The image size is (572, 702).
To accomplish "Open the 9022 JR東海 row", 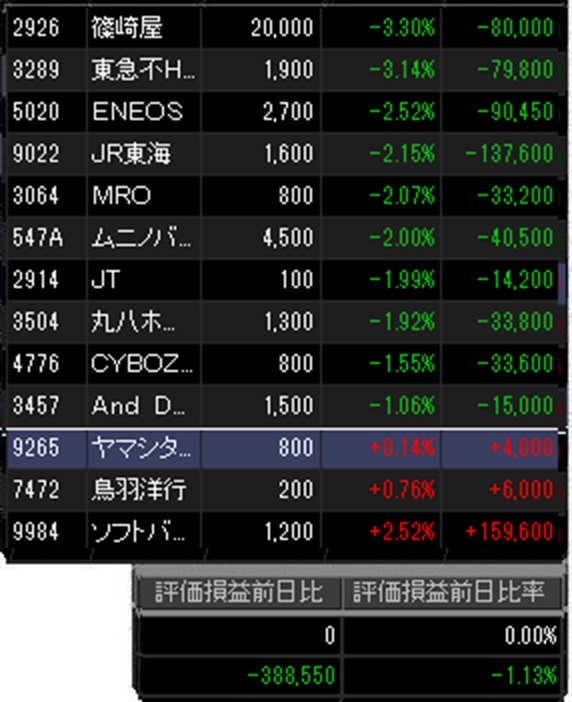I will [x=283, y=154].
